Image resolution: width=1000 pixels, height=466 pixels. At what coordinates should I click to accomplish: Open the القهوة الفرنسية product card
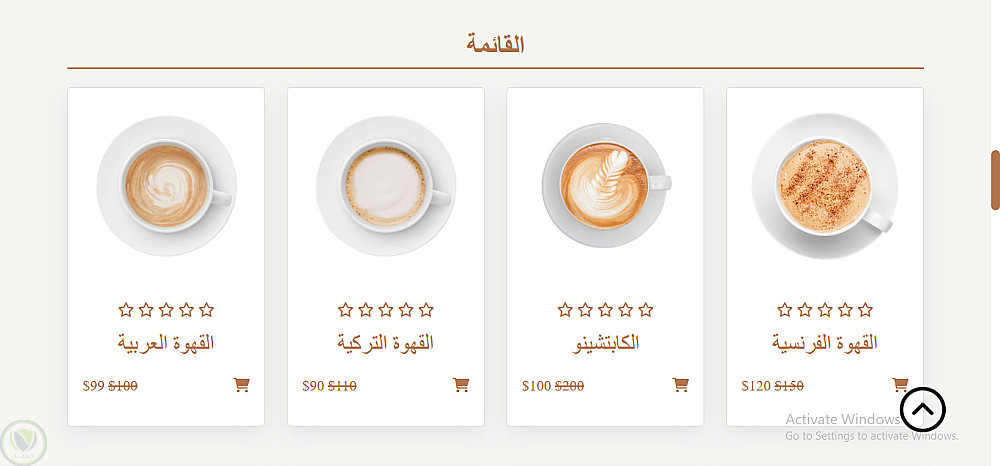tap(824, 343)
